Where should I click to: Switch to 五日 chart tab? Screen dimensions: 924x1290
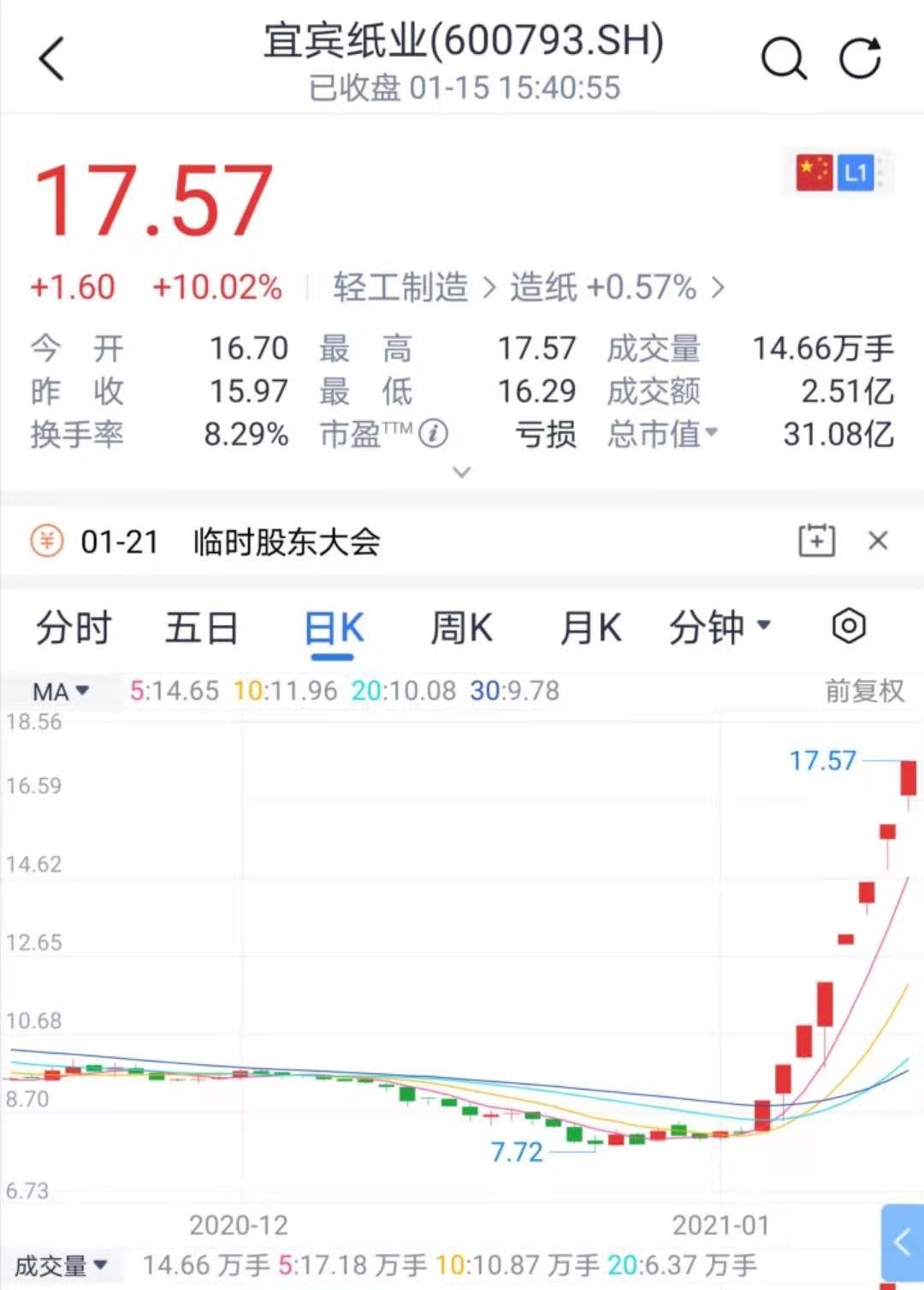tap(202, 628)
